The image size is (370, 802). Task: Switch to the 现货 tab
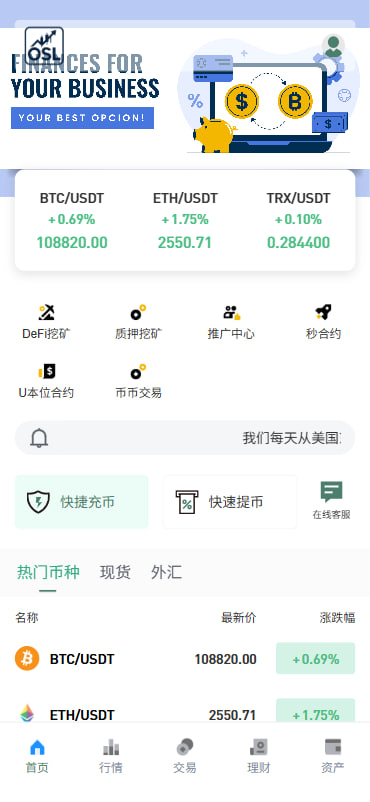115,572
